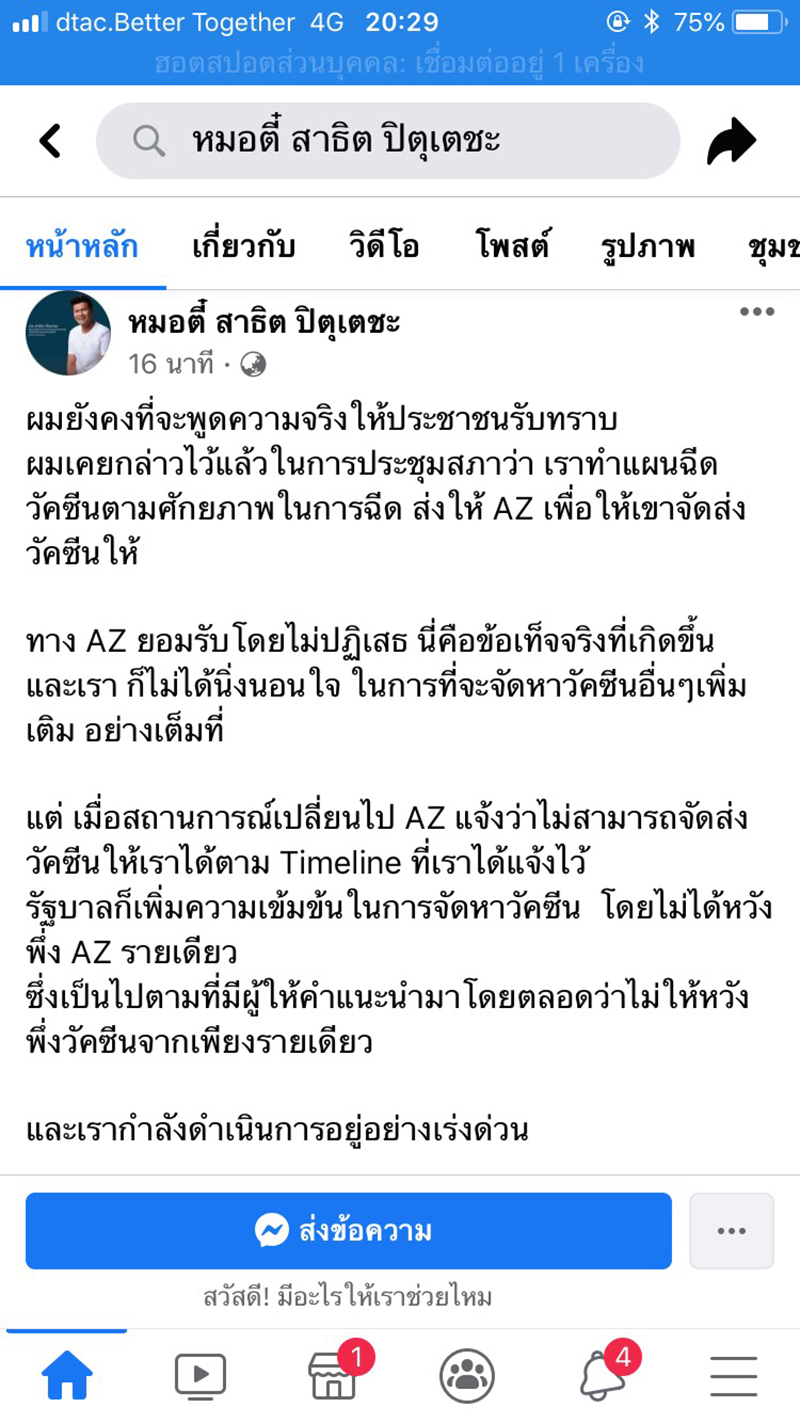View the รูปภาพ tab
This screenshot has height=1423, width=800.
click(648, 246)
